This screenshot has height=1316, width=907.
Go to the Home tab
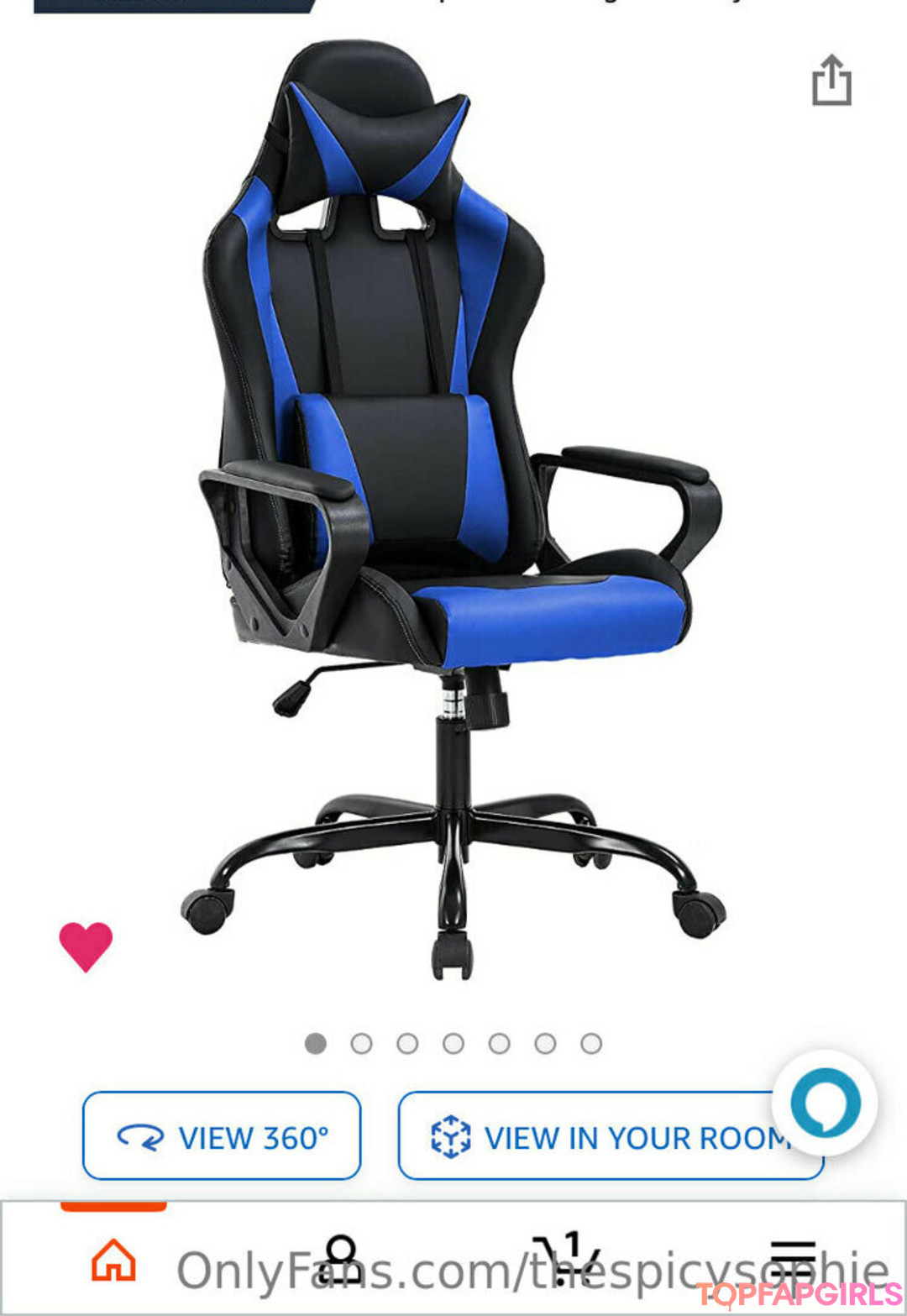click(x=114, y=1258)
